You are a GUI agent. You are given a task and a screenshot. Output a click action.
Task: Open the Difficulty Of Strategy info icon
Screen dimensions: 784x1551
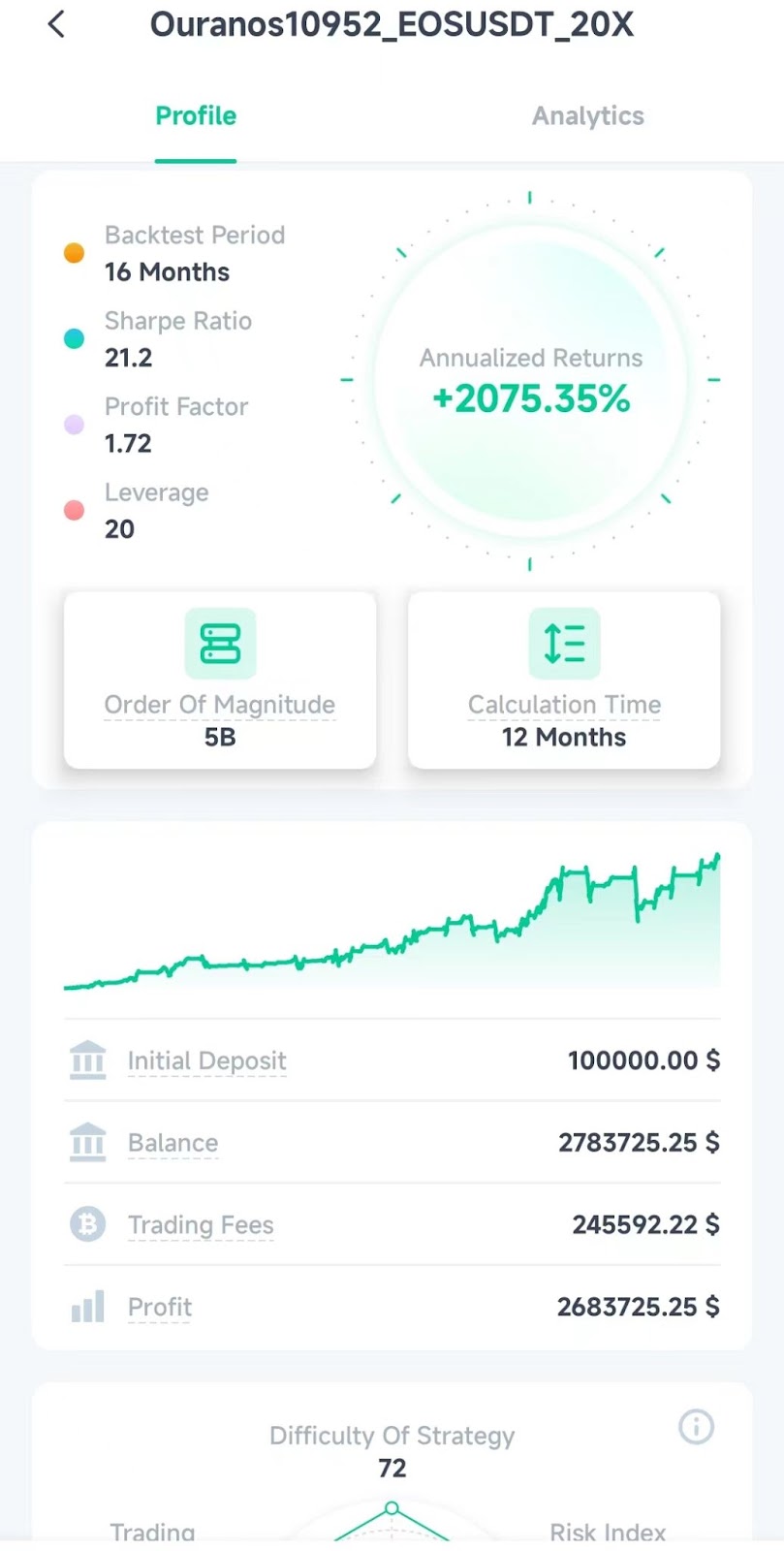point(696,1427)
